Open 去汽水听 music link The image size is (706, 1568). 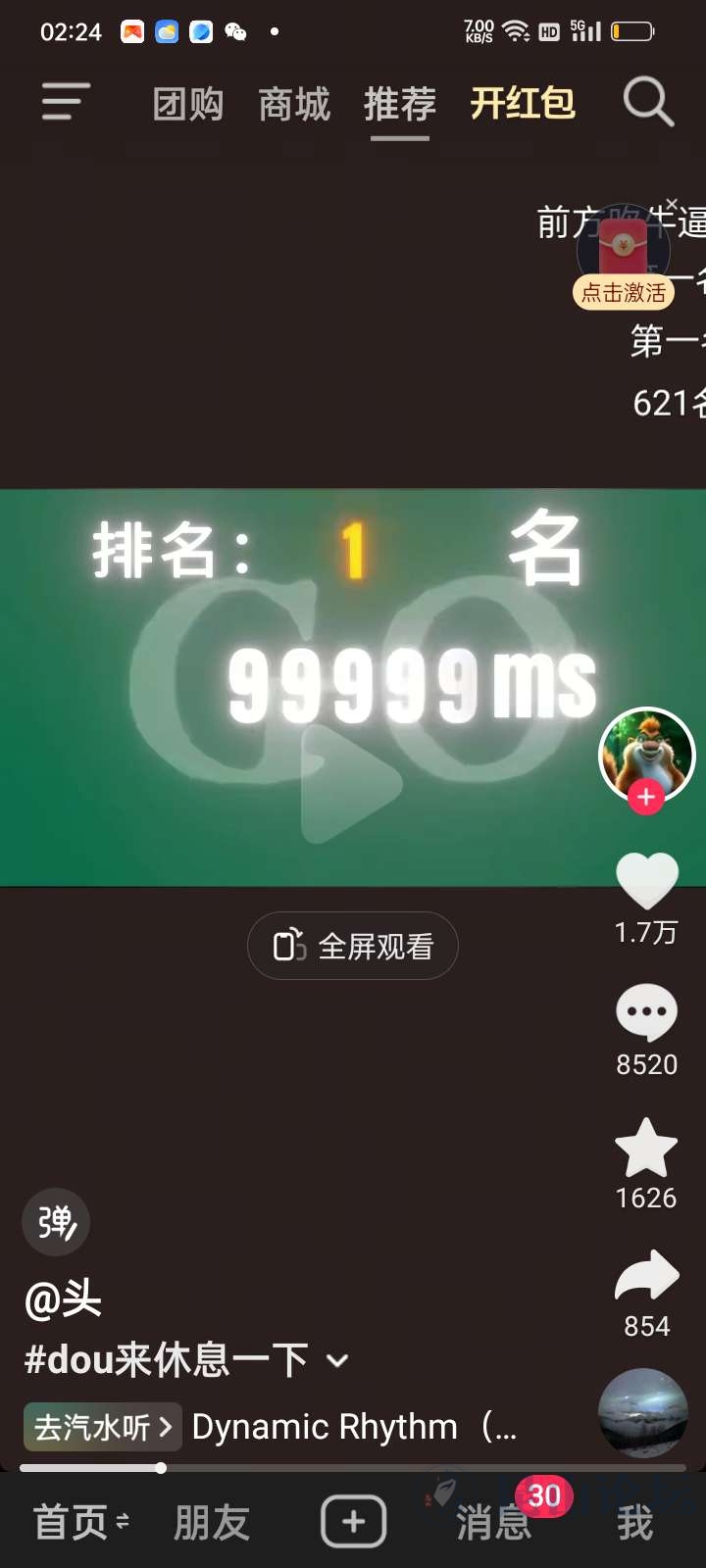coord(102,1427)
